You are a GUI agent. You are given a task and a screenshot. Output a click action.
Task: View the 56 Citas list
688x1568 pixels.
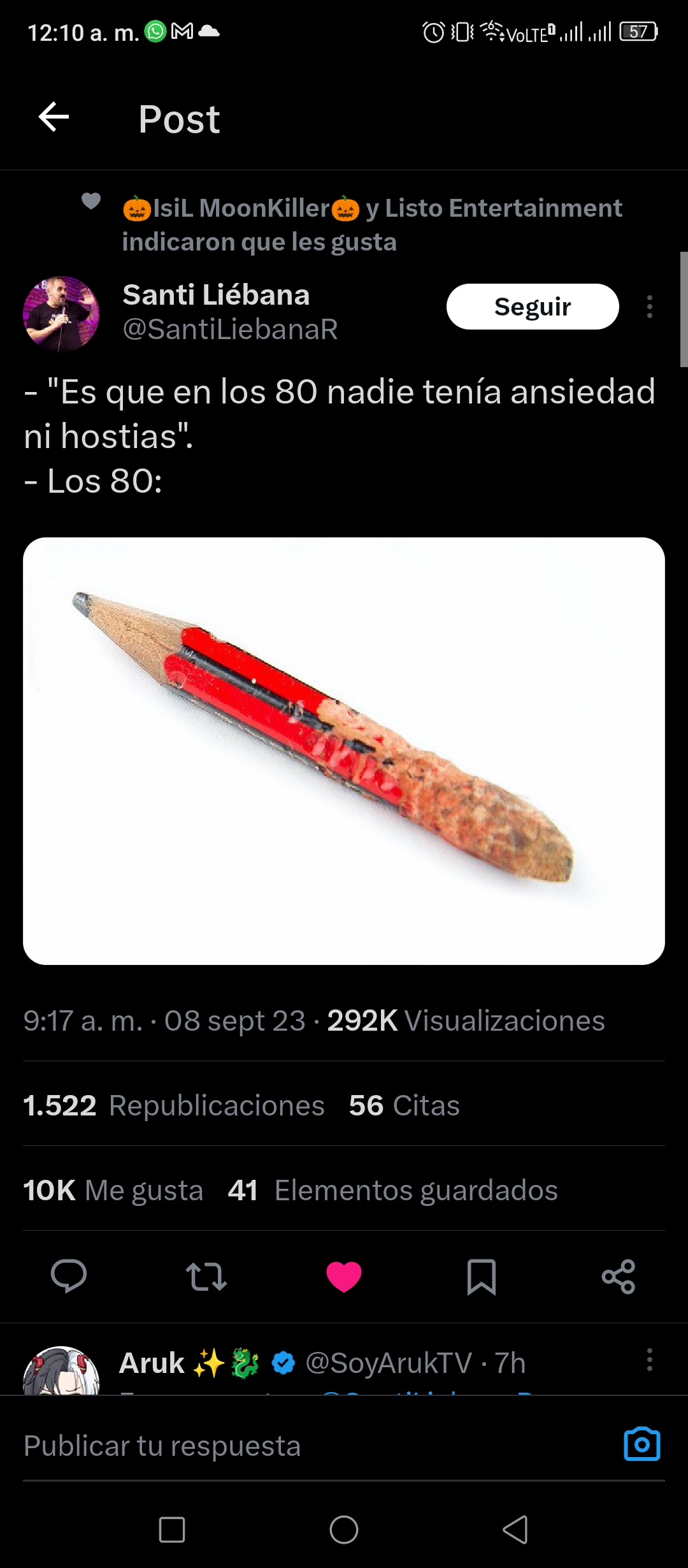click(x=404, y=1105)
